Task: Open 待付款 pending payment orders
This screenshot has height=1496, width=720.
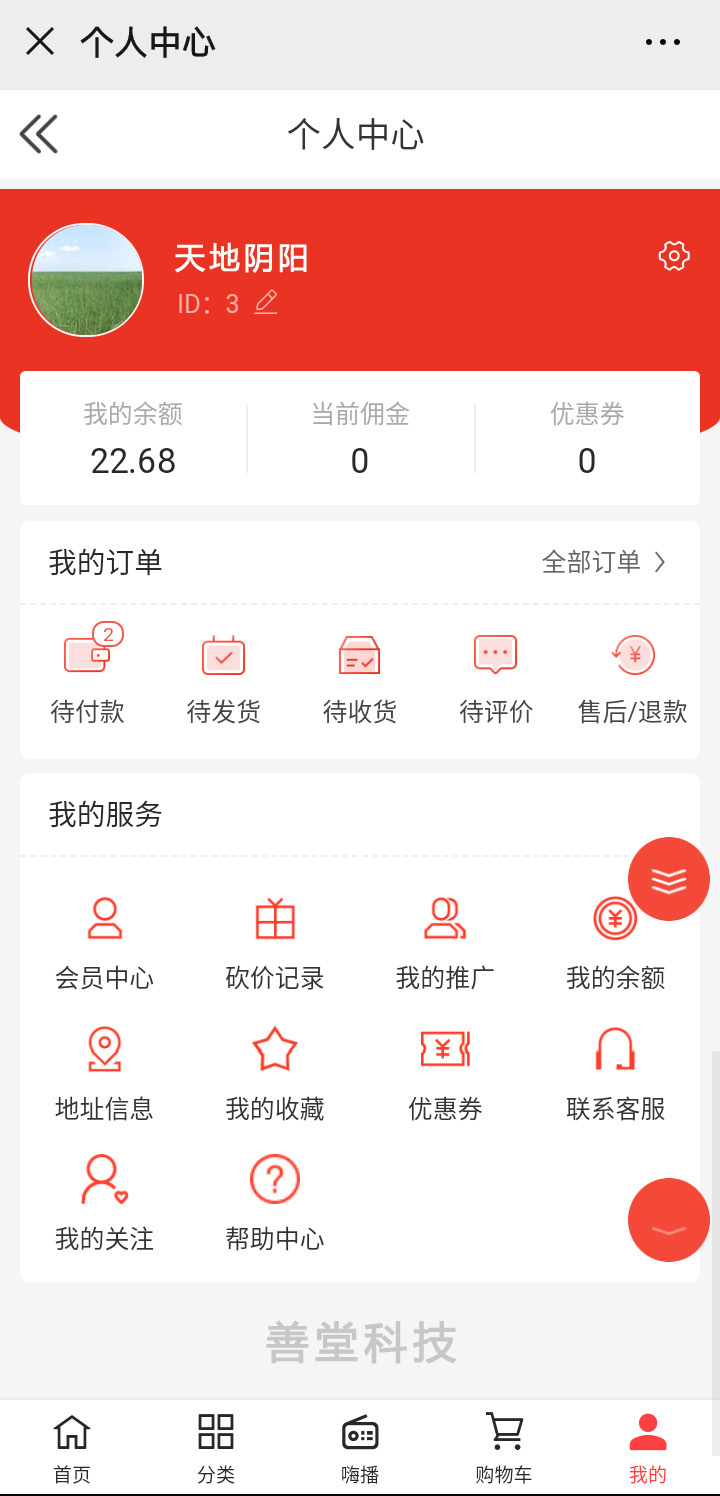Action: (x=88, y=673)
